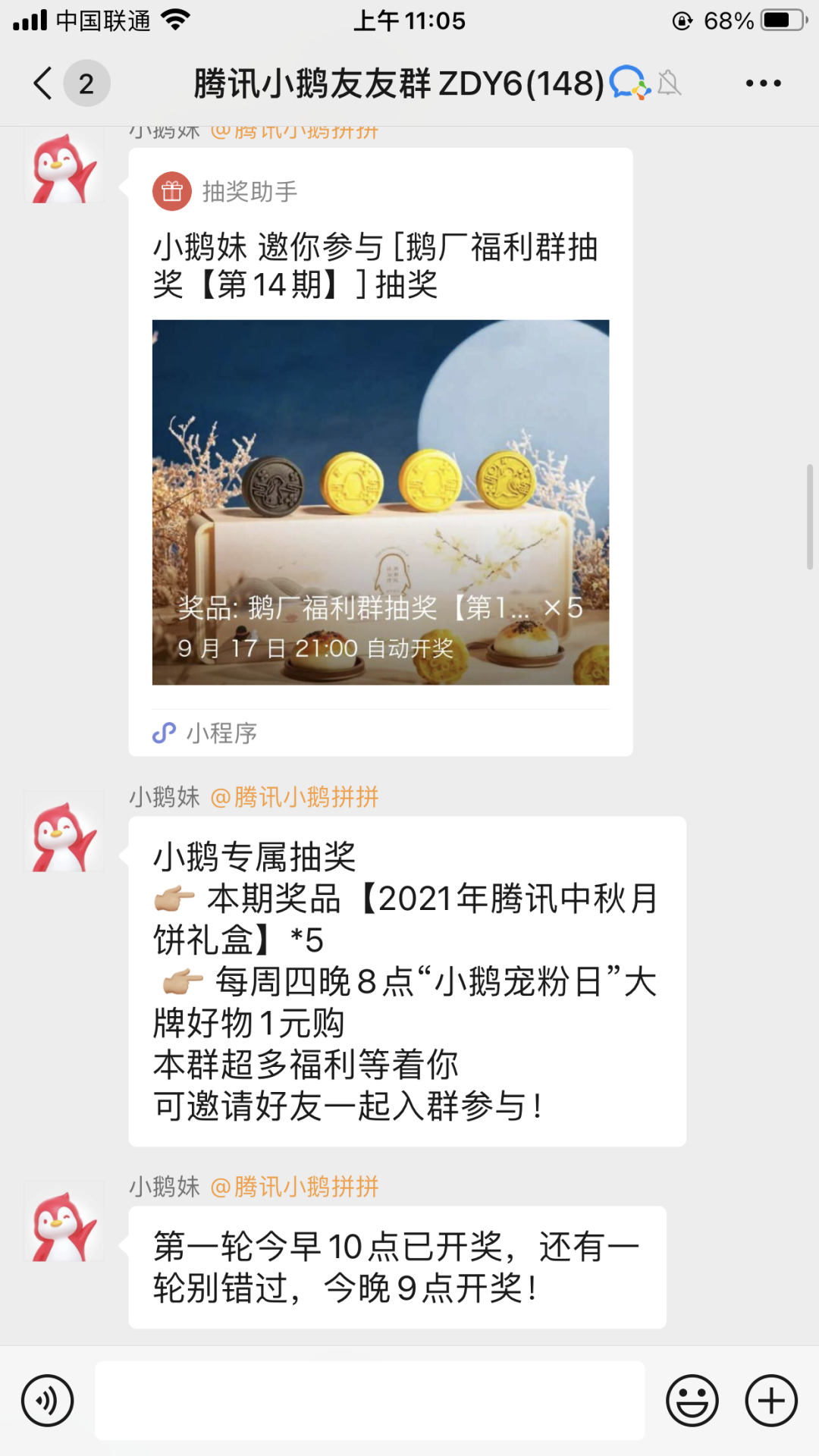Tap the back arrow to leave the chat
Image resolution: width=819 pixels, height=1456 pixels.
[42, 82]
